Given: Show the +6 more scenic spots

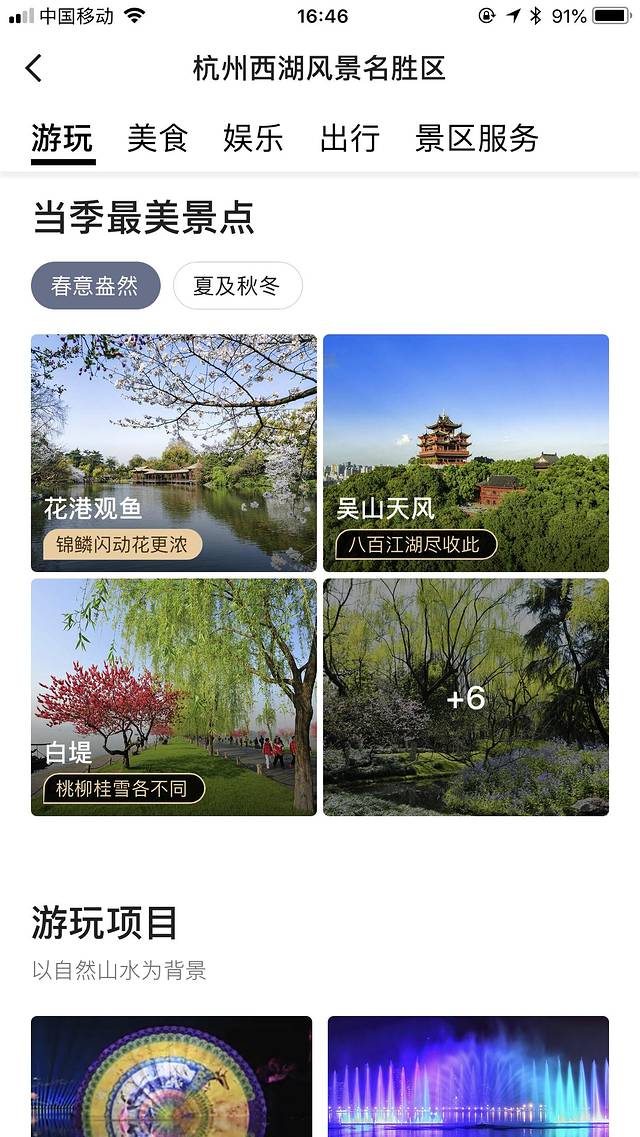Looking at the screenshot, I should coord(466,697).
